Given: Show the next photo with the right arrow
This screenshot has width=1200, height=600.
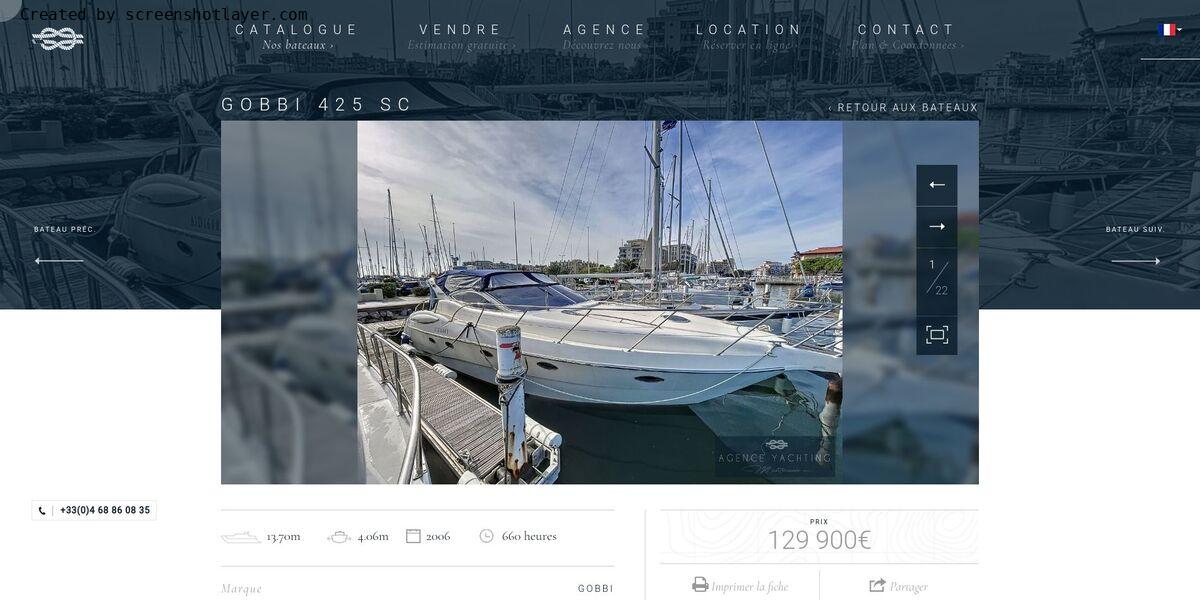Looking at the screenshot, I should (937, 227).
